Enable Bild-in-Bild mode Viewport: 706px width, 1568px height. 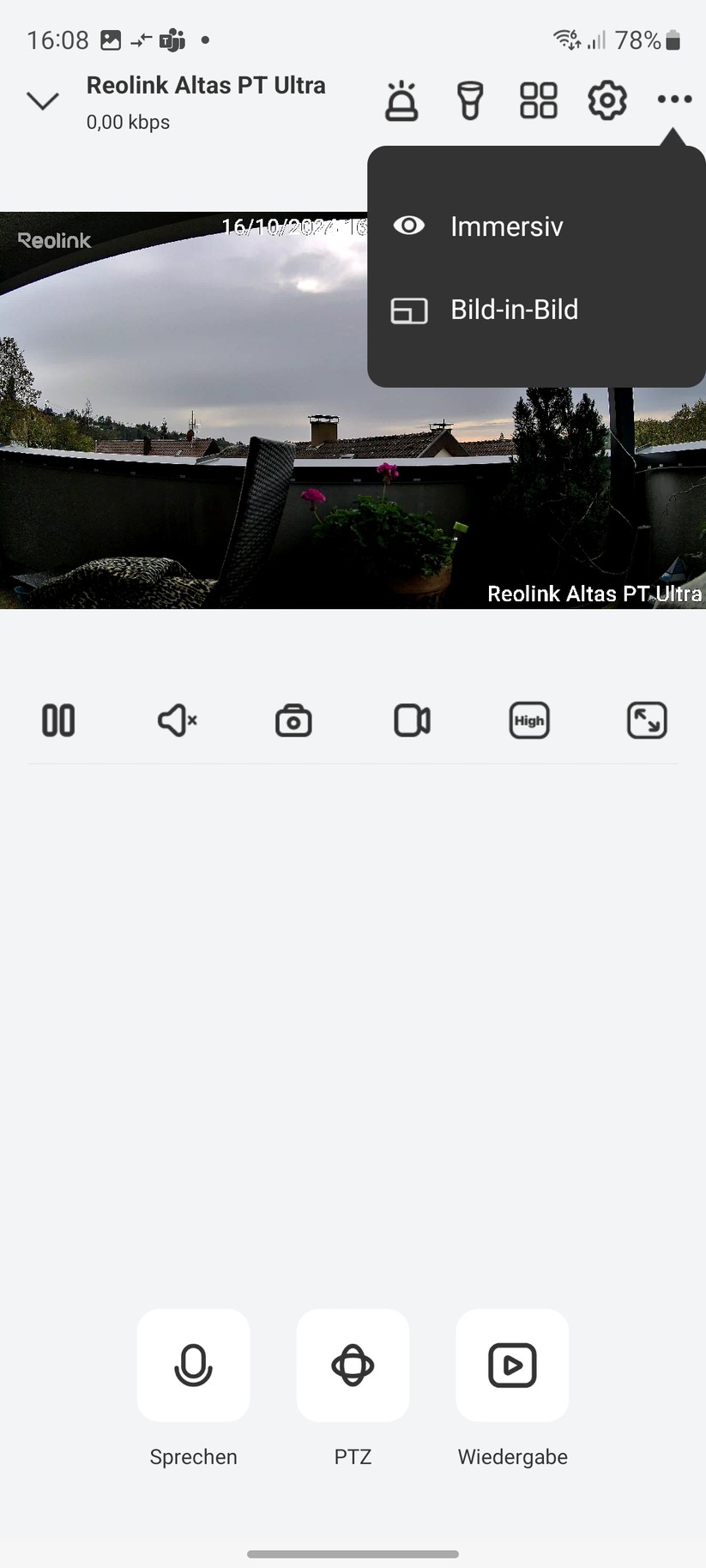coord(513,310)
